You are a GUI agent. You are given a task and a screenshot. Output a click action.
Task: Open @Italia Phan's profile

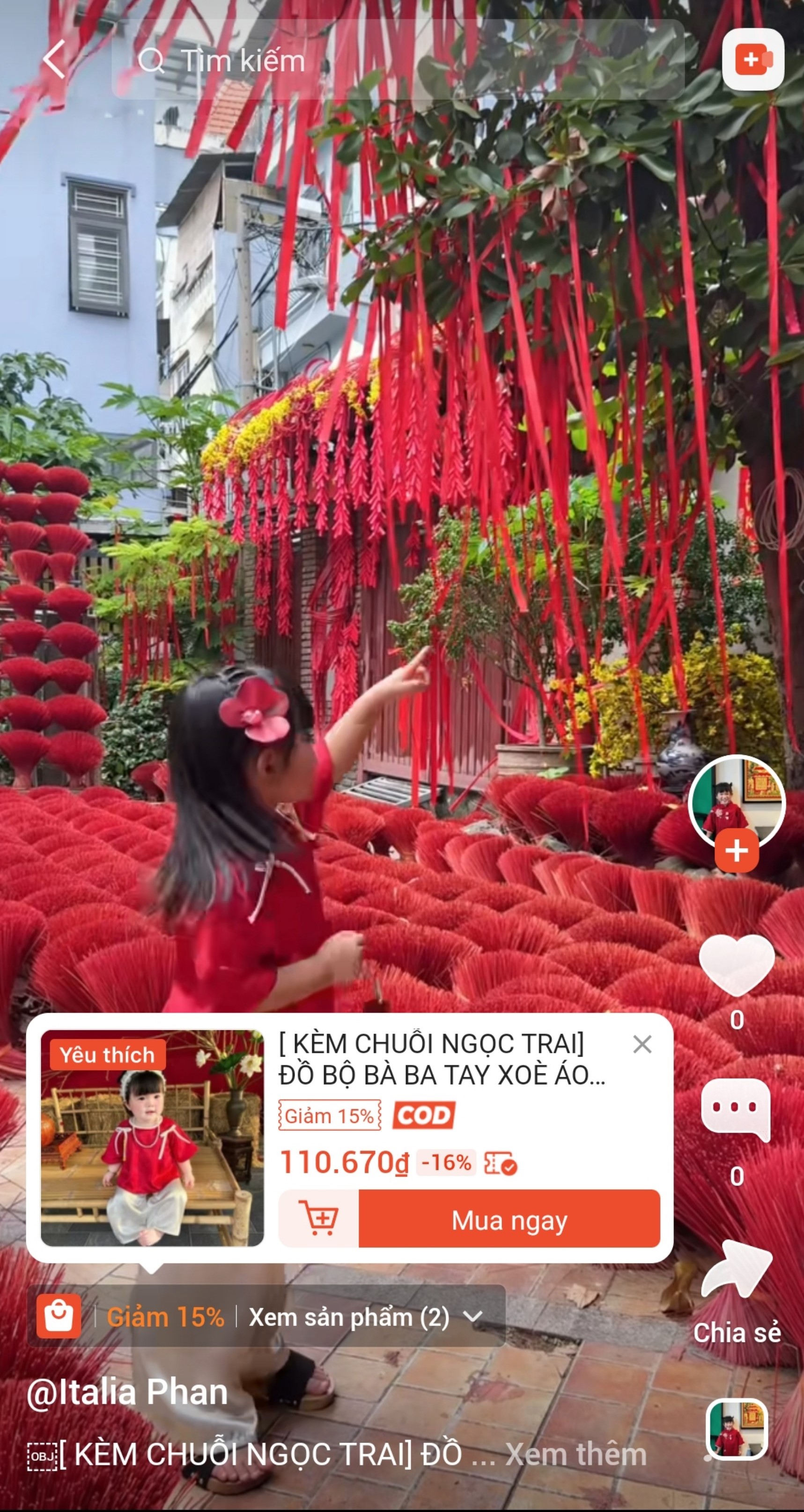(x=127, y=1392)
